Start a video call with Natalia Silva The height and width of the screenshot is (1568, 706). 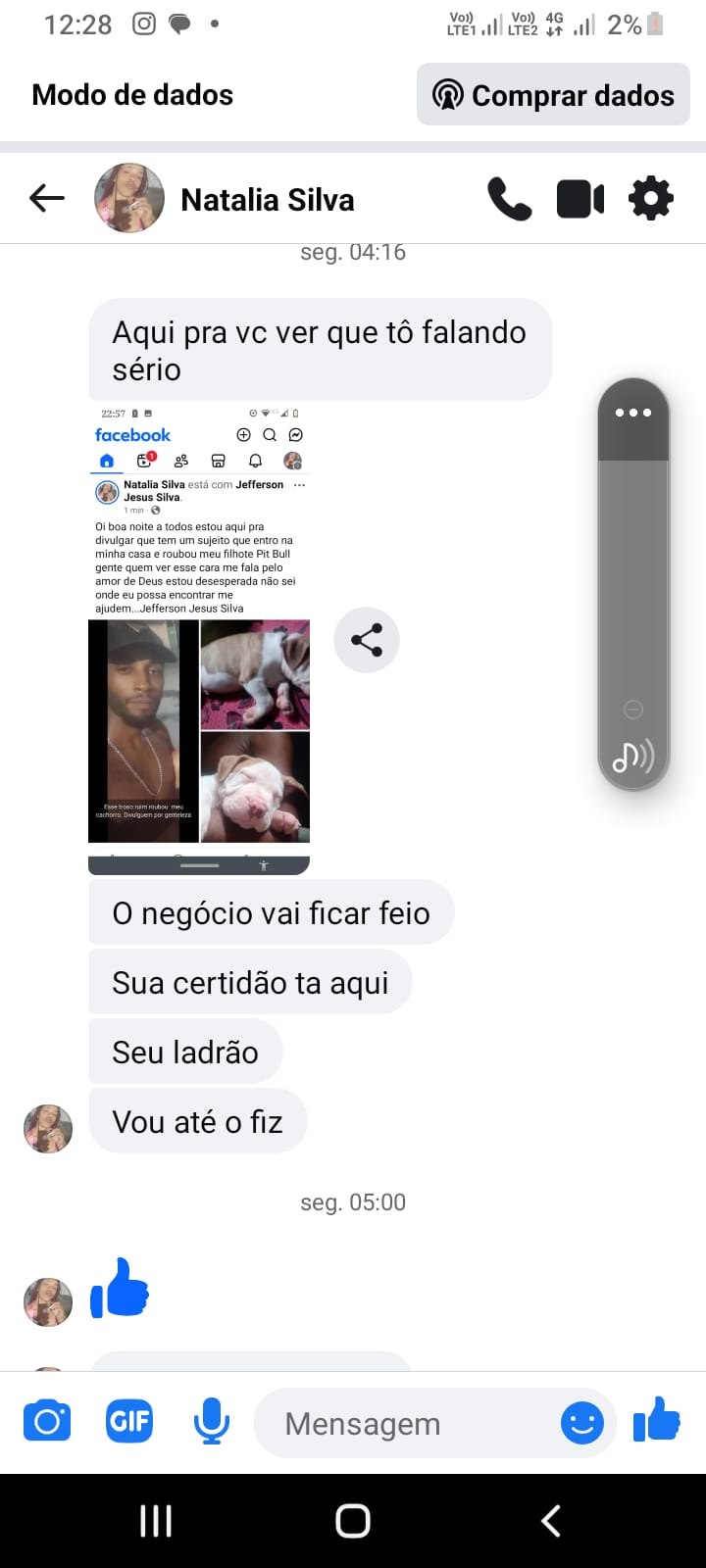(580, 199)
